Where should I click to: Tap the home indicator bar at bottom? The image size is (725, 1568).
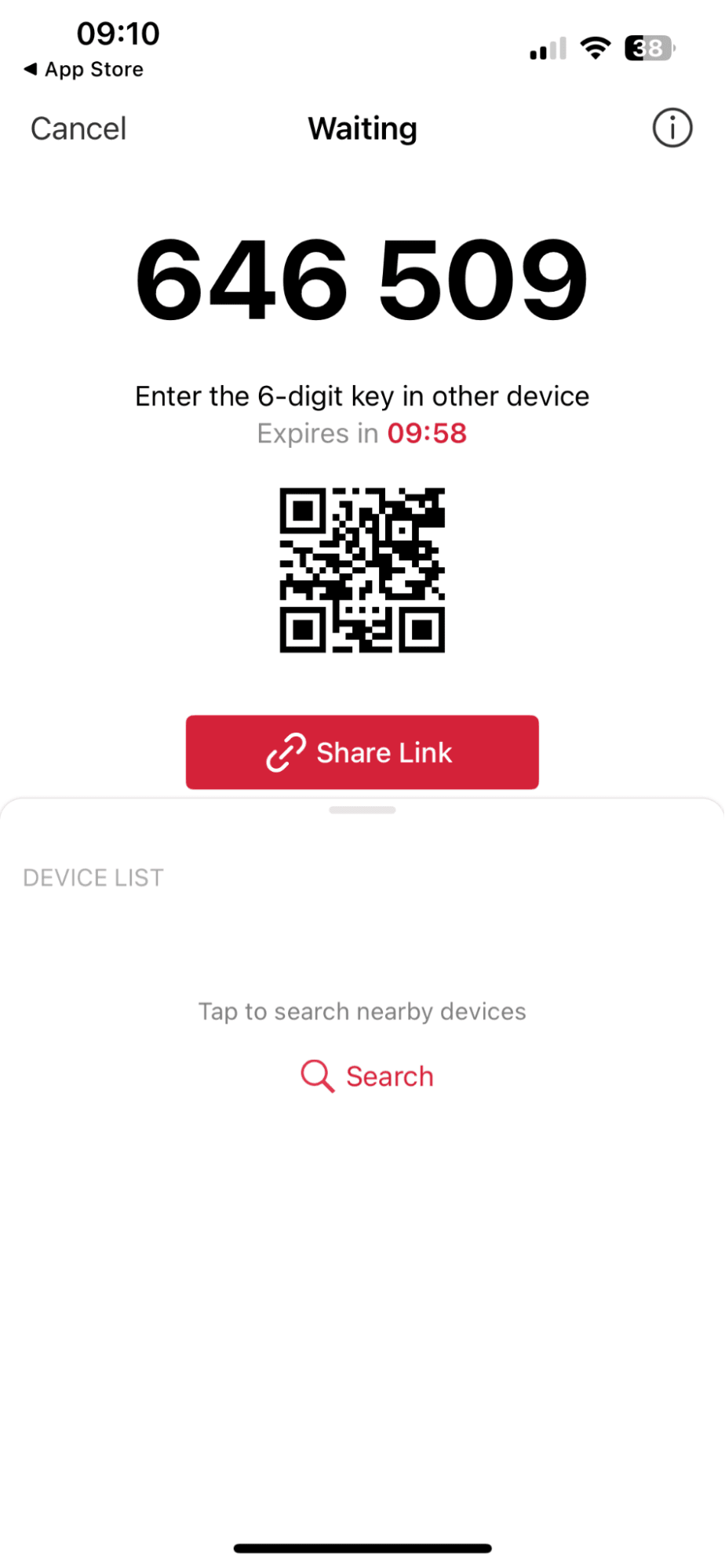[x=362, y=1547]
